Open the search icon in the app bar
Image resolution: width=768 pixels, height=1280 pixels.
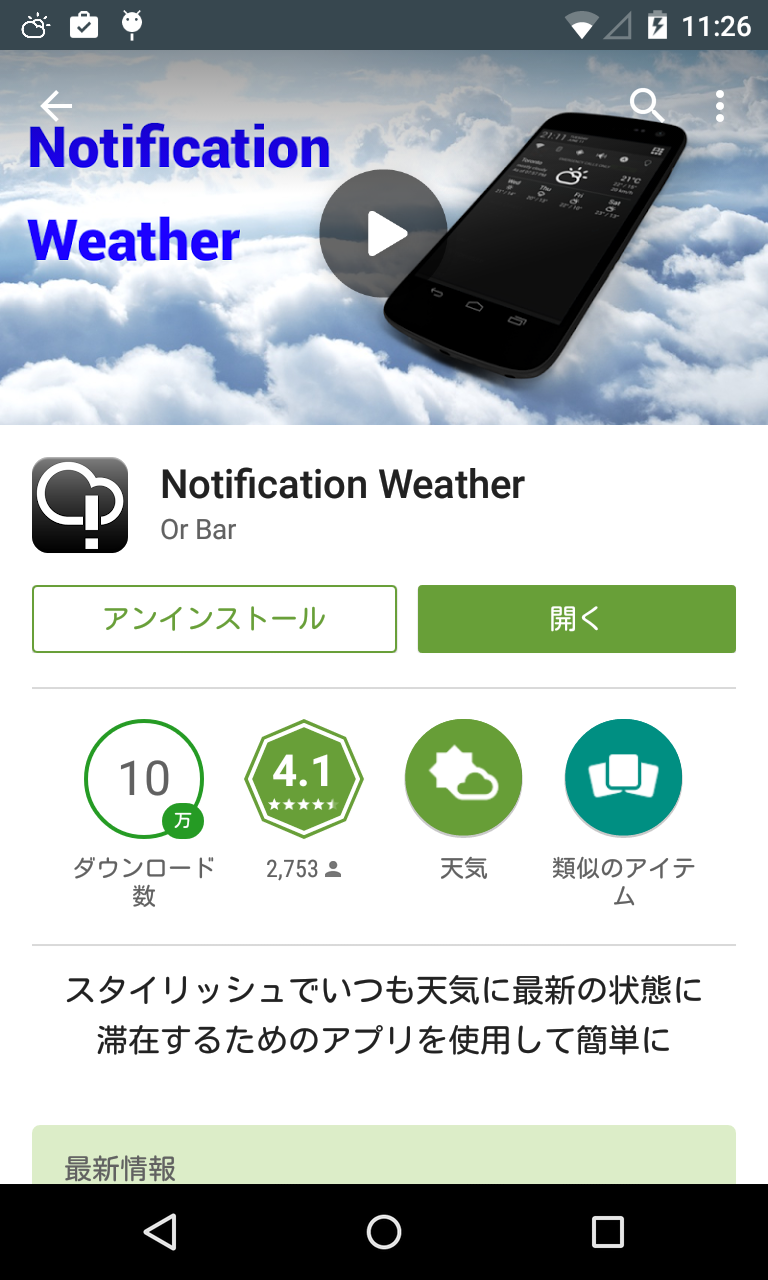646,106
